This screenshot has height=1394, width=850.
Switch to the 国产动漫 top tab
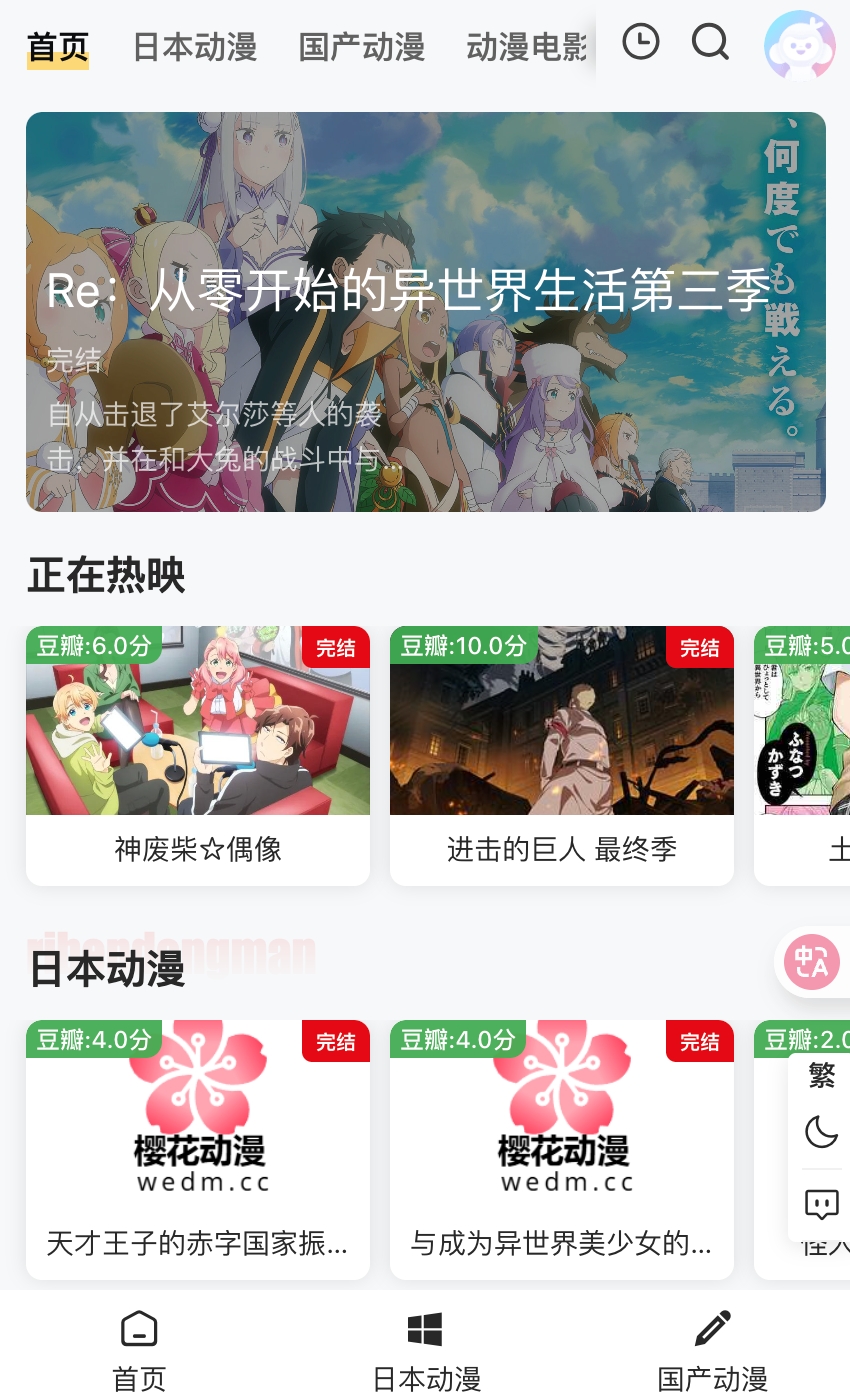[x=361, y=47]
